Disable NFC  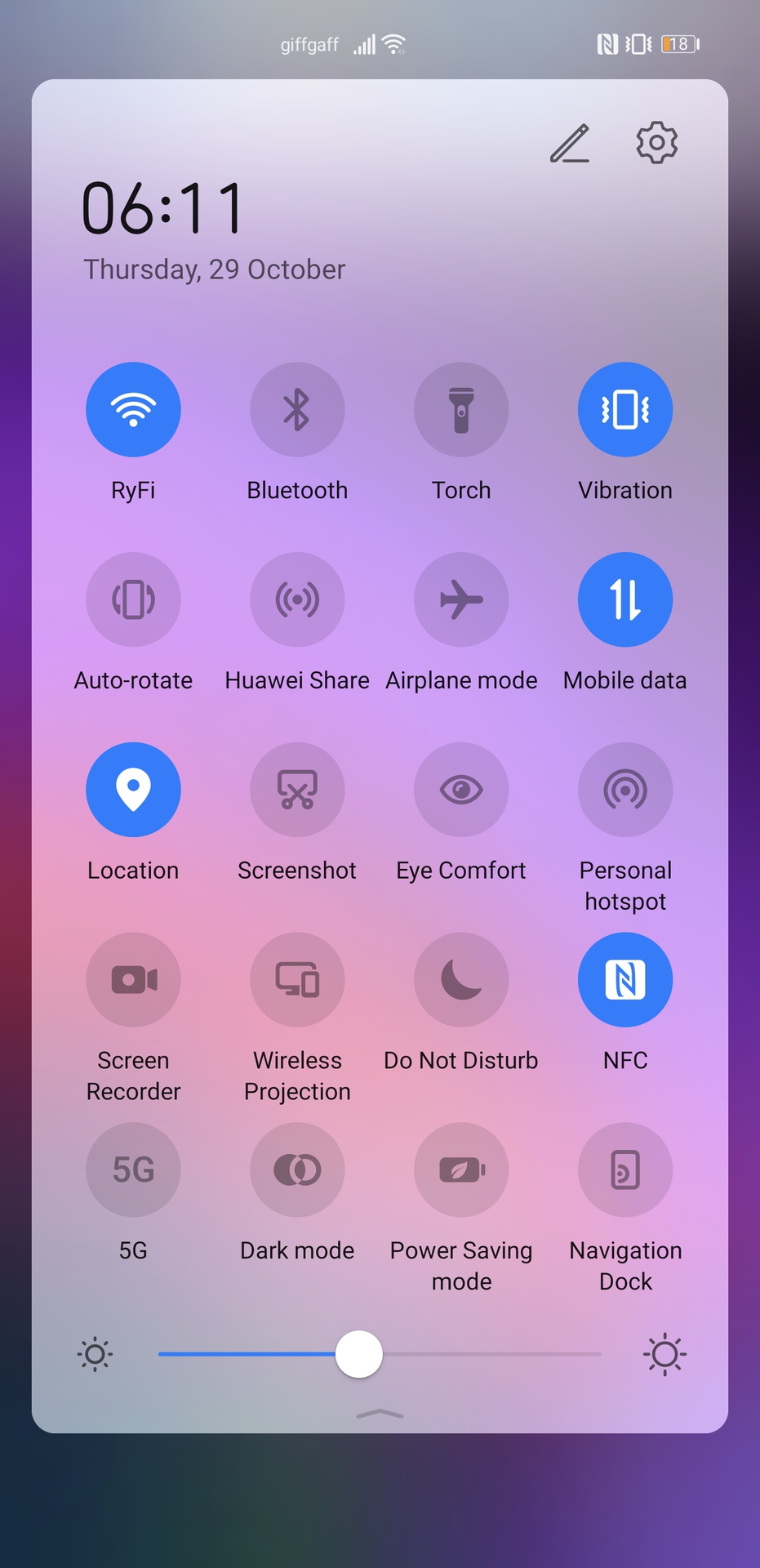tap(625, 980)
